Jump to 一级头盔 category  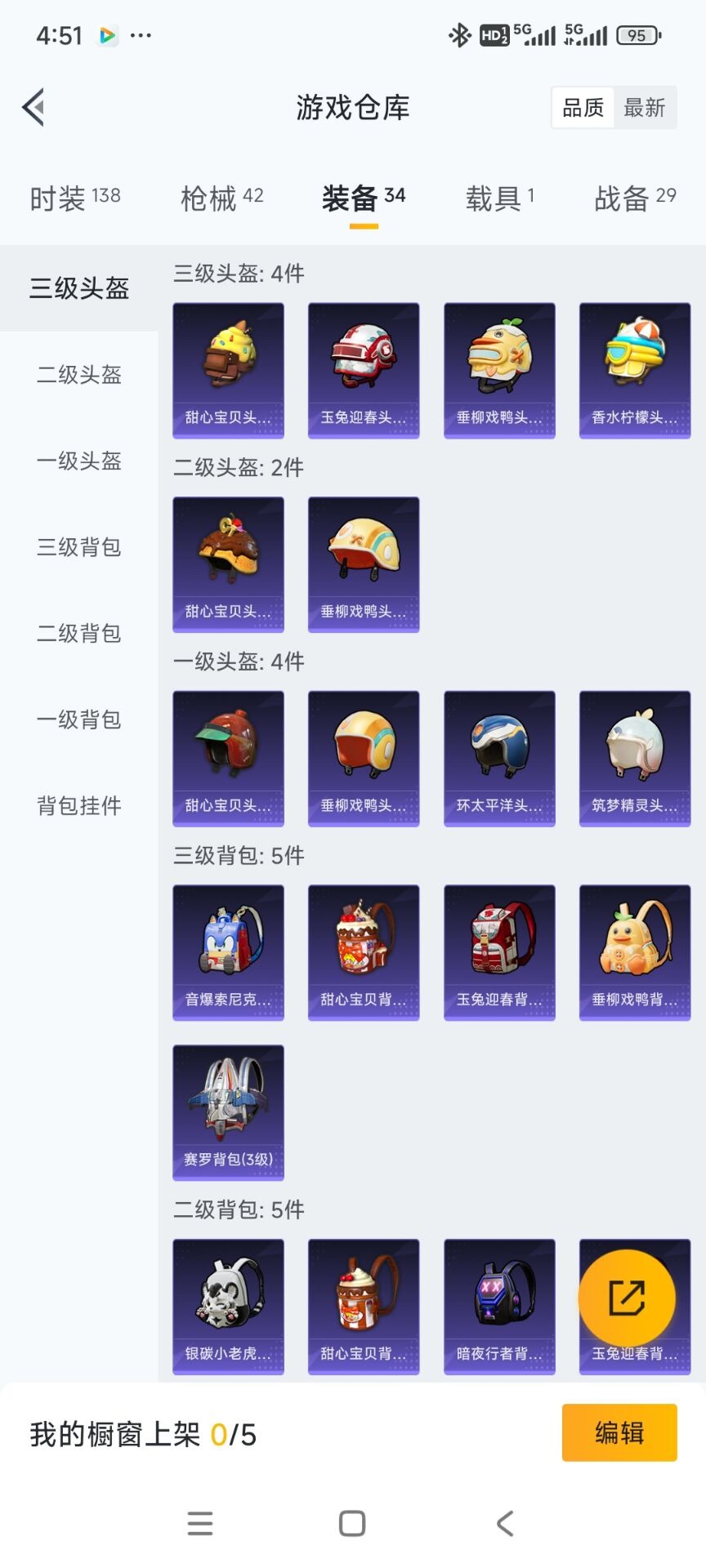(x=79, y=461)
